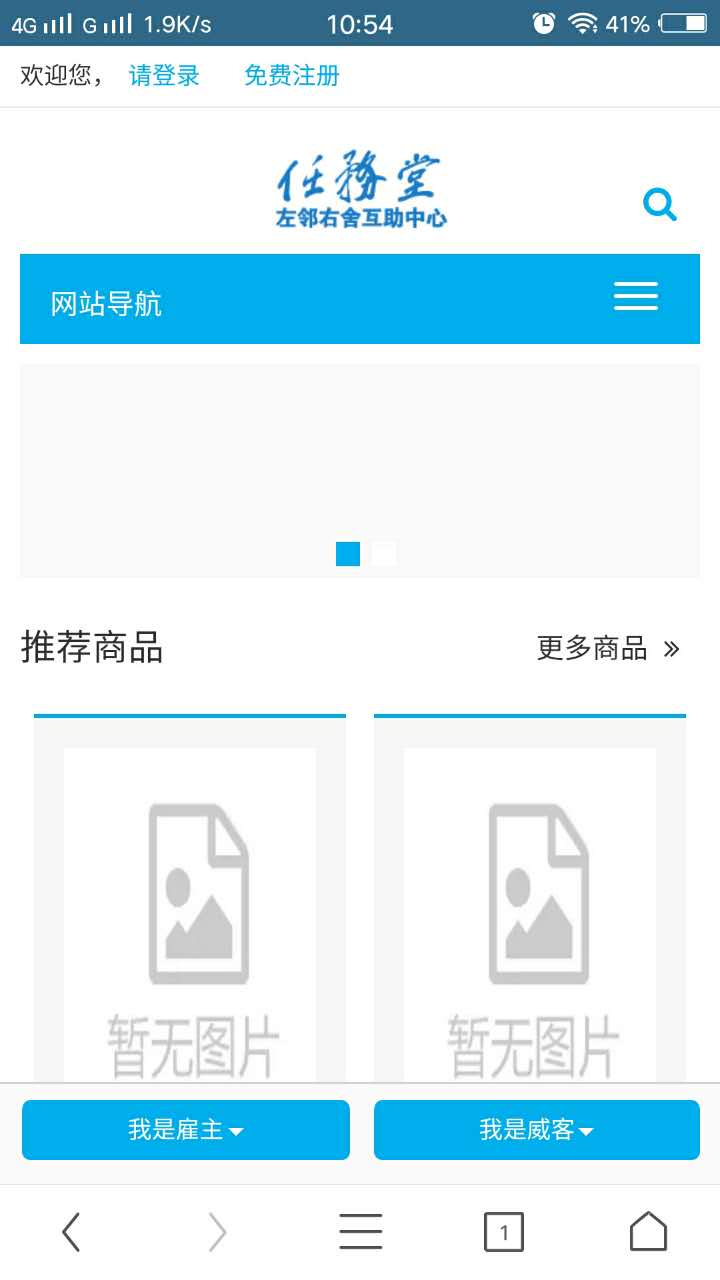720x1280 pixels.
Task: Expand the 我是威客 dropdown
Action: coord(537,1130)
